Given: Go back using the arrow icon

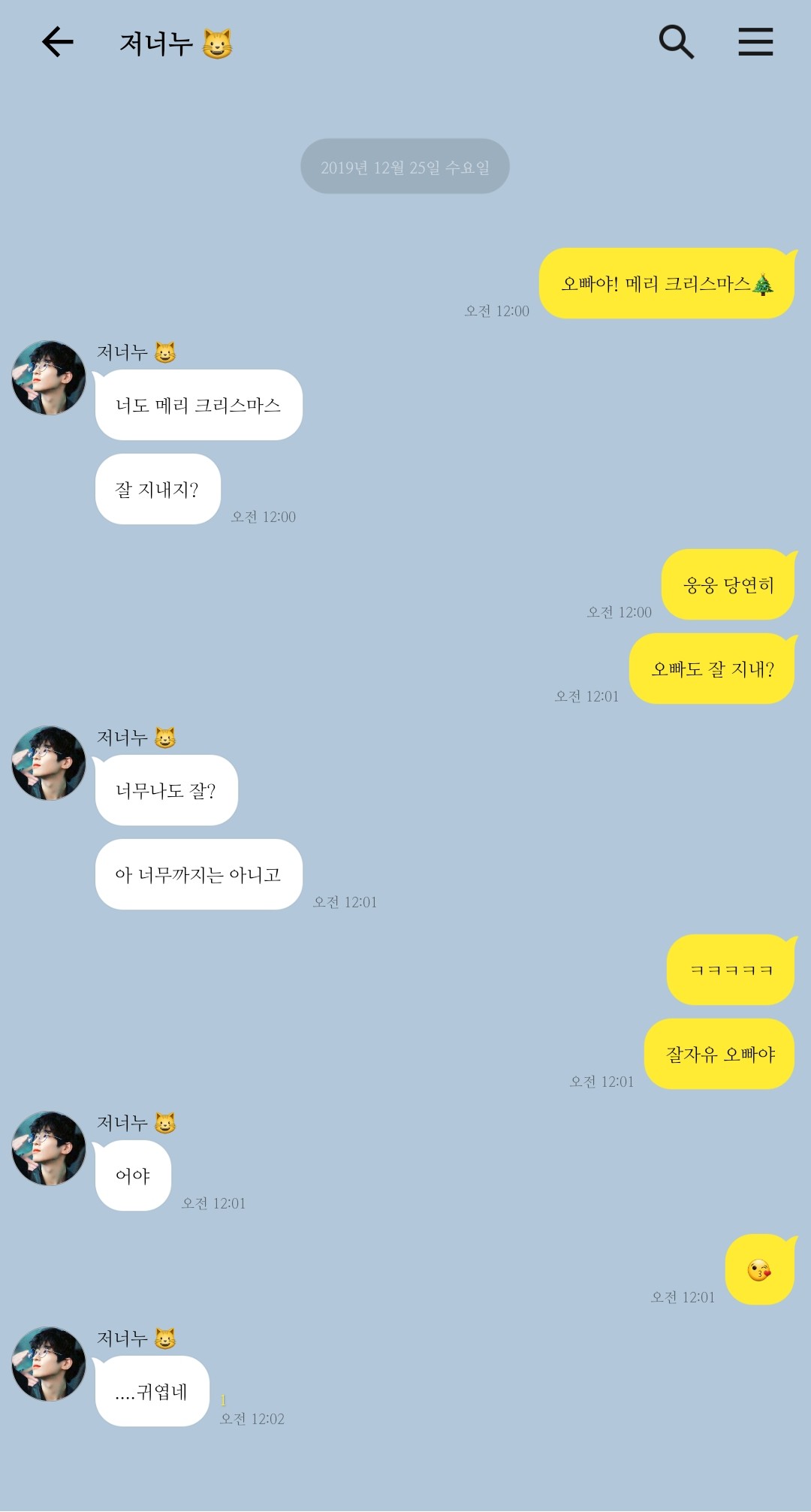Looking at the screenshot, I should [x=58, y=42].
